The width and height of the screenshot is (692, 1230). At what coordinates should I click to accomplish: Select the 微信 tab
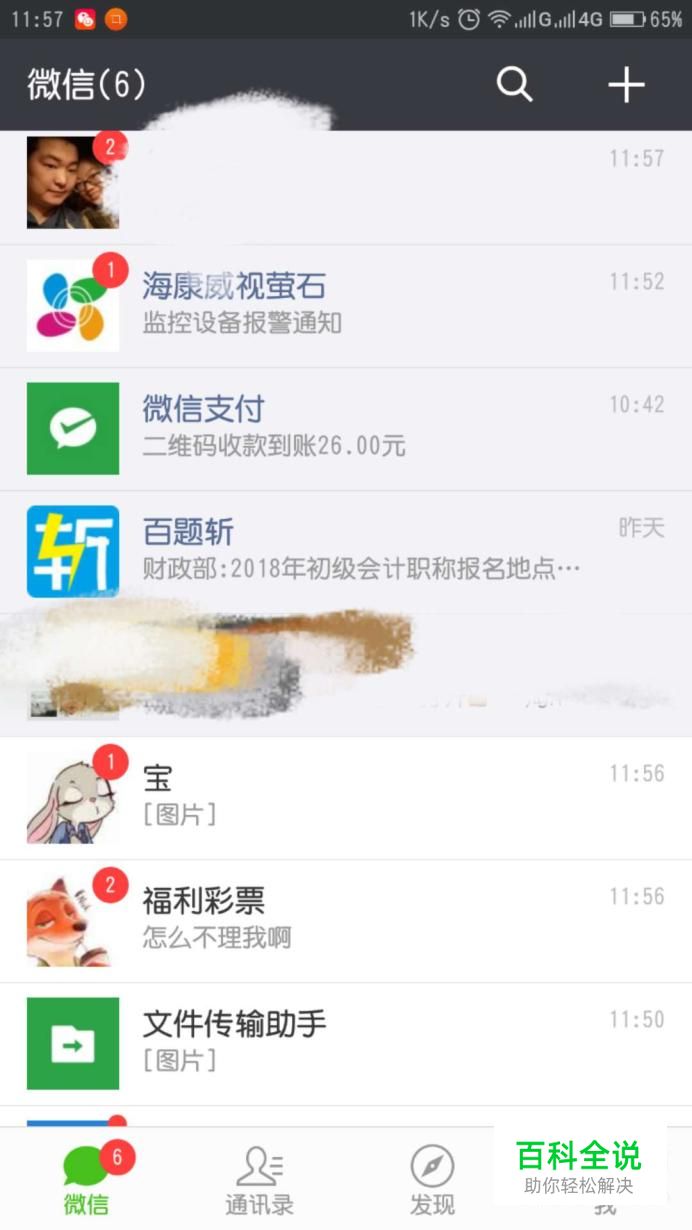point(87,1180)
